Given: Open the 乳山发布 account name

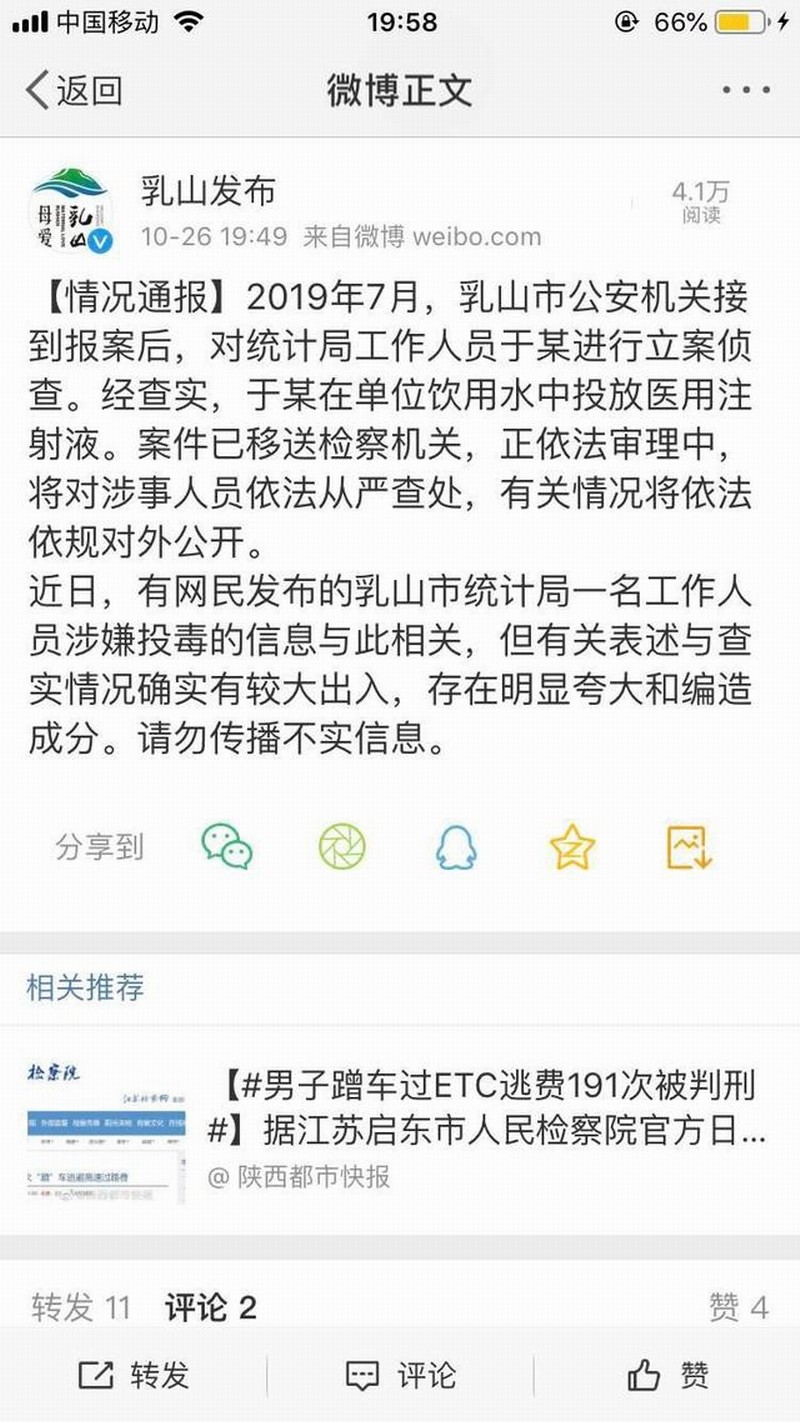Looking at the screenshot, I should pos(207,191).
